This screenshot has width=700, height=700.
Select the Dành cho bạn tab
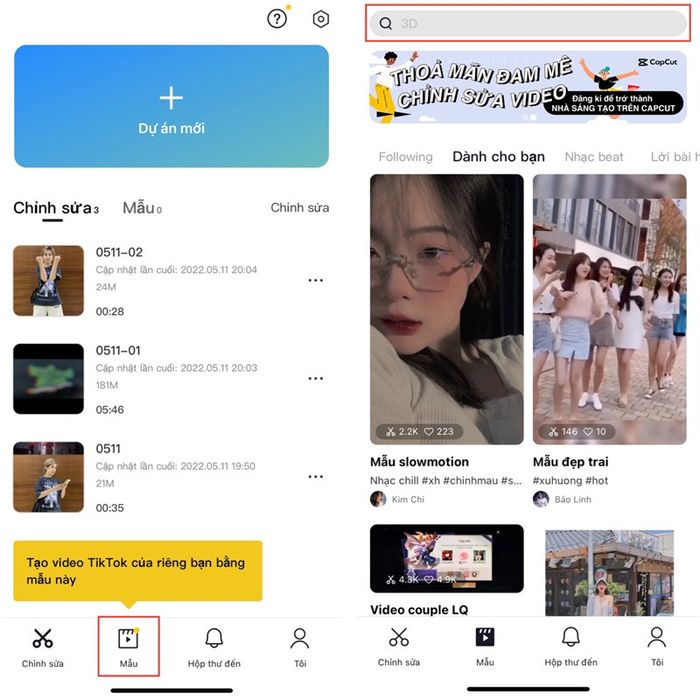click(x=498, y=157)
